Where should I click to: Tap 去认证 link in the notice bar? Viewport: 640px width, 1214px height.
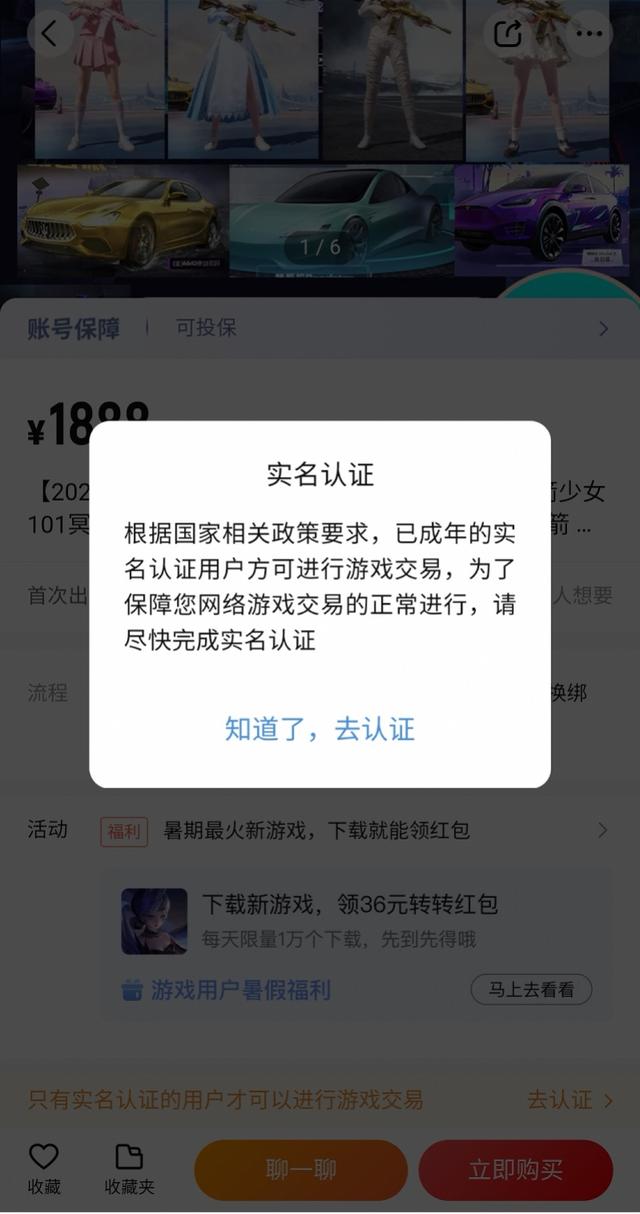tap(570, 1100)
